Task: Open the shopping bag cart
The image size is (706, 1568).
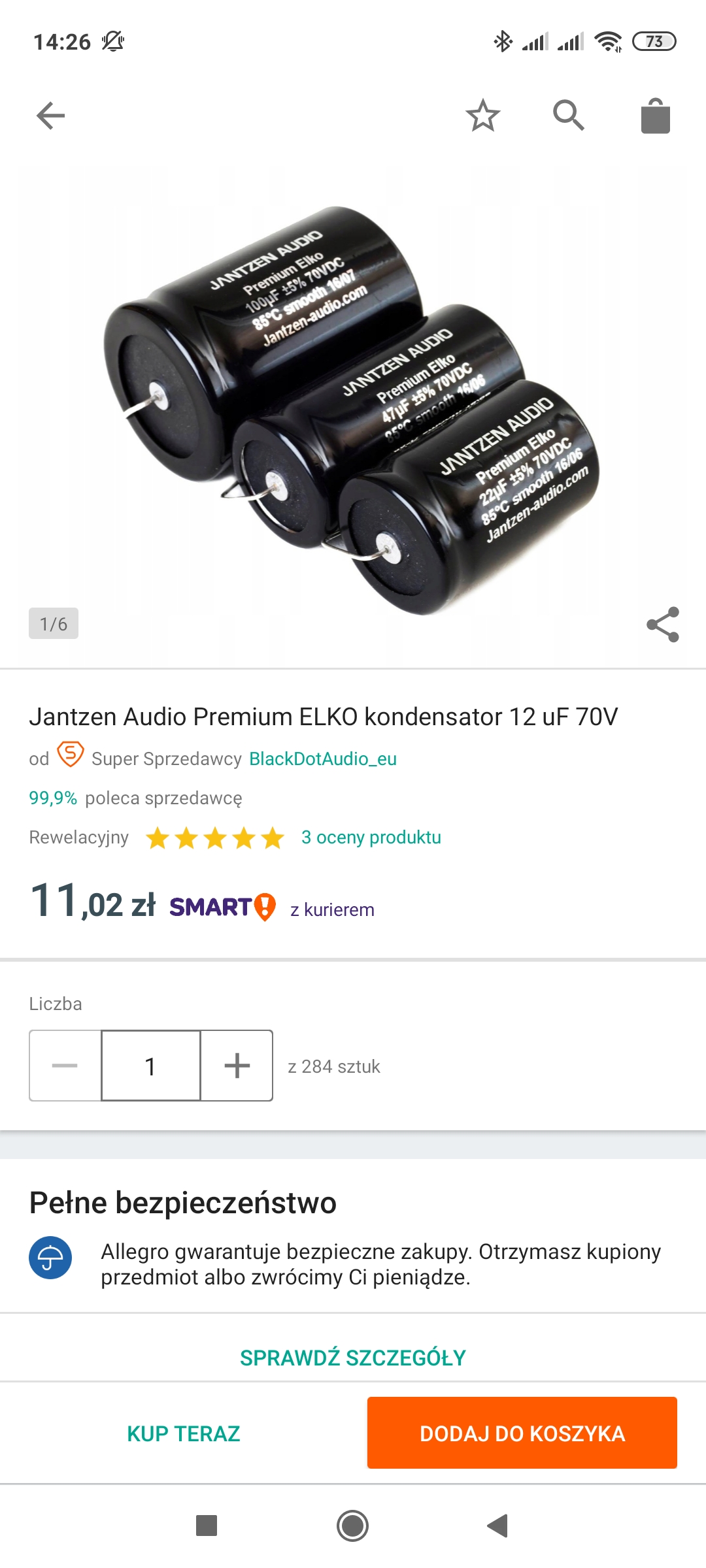Action: click(655, 116)
